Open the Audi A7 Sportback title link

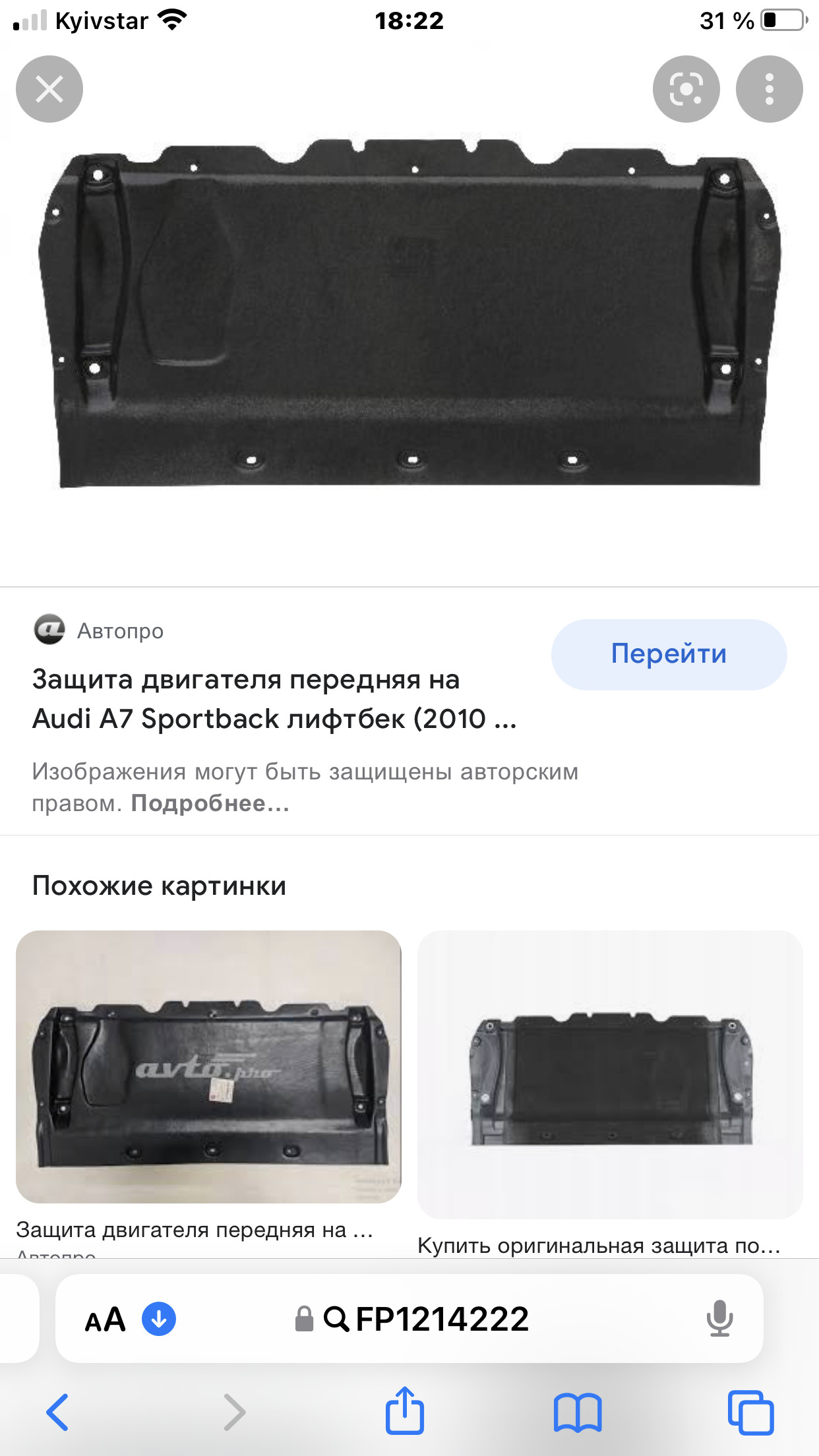274,699
